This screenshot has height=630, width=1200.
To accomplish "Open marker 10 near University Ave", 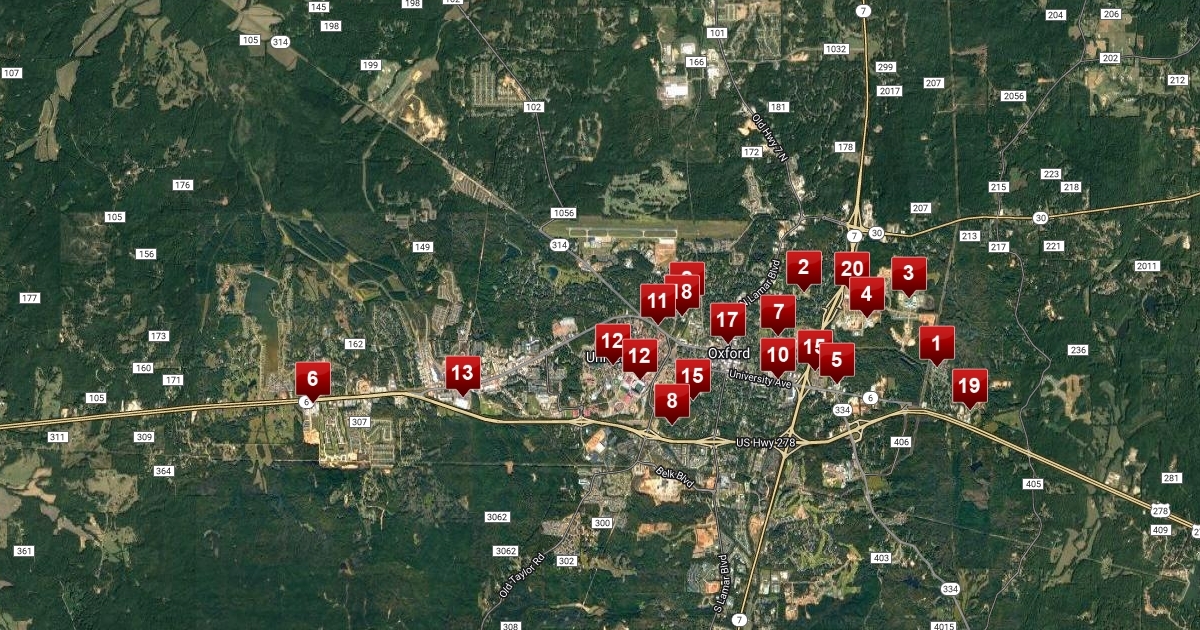I will tap(777, 354).
